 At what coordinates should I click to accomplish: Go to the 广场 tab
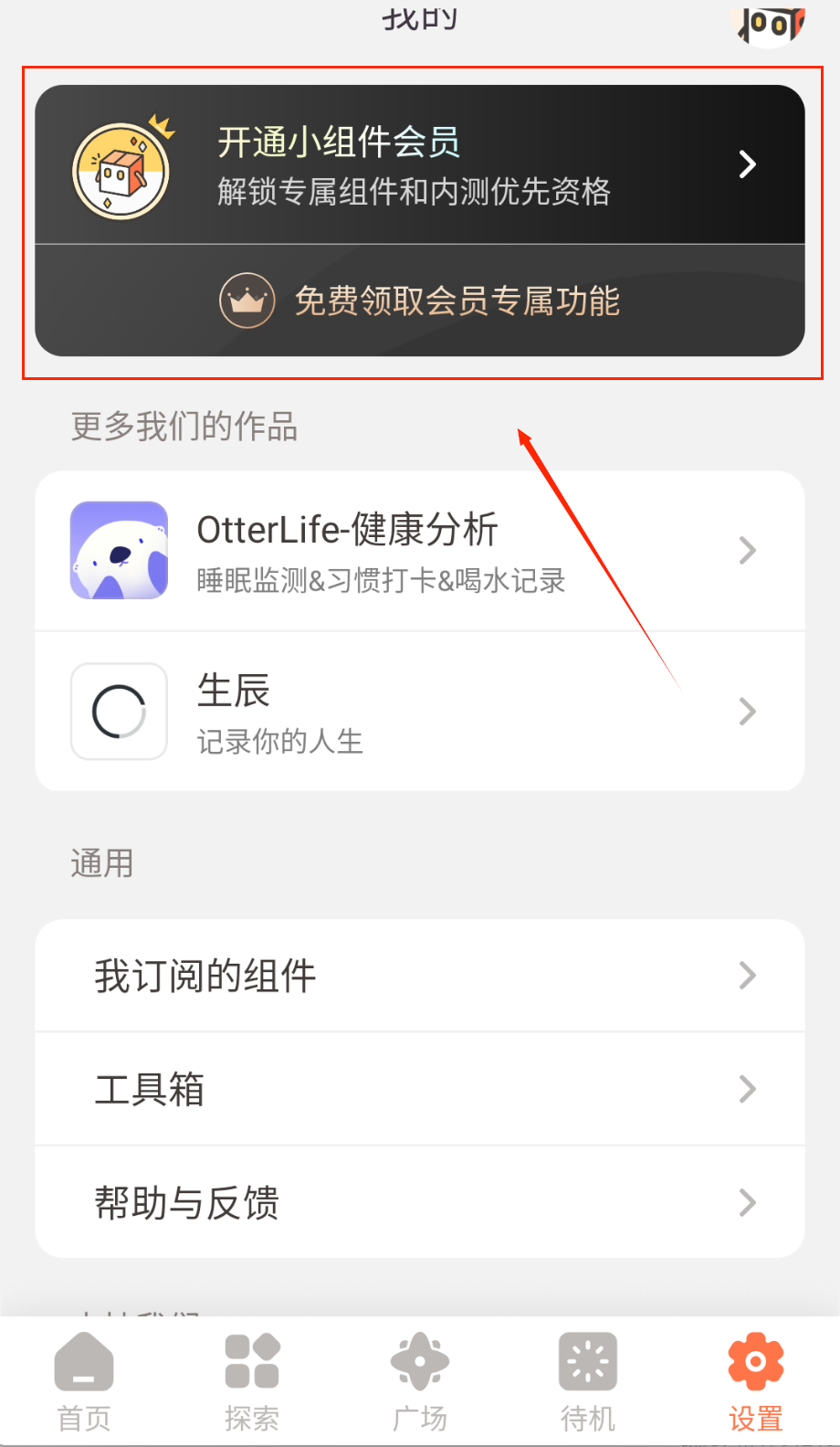[420, 1381]
